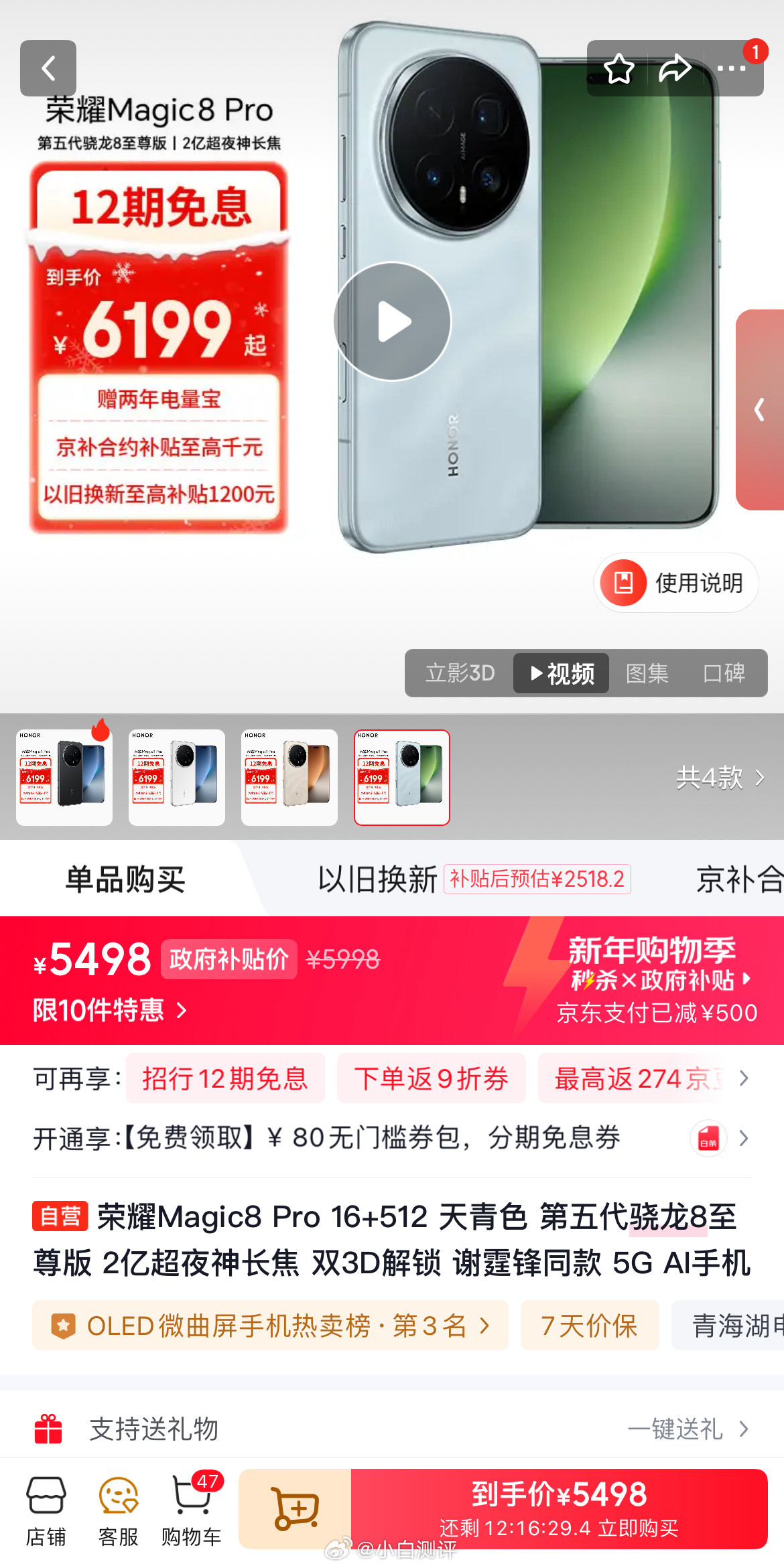Expand the 共4款 color variants list
Screen dimensions: 784x1568
pos(721,778)
